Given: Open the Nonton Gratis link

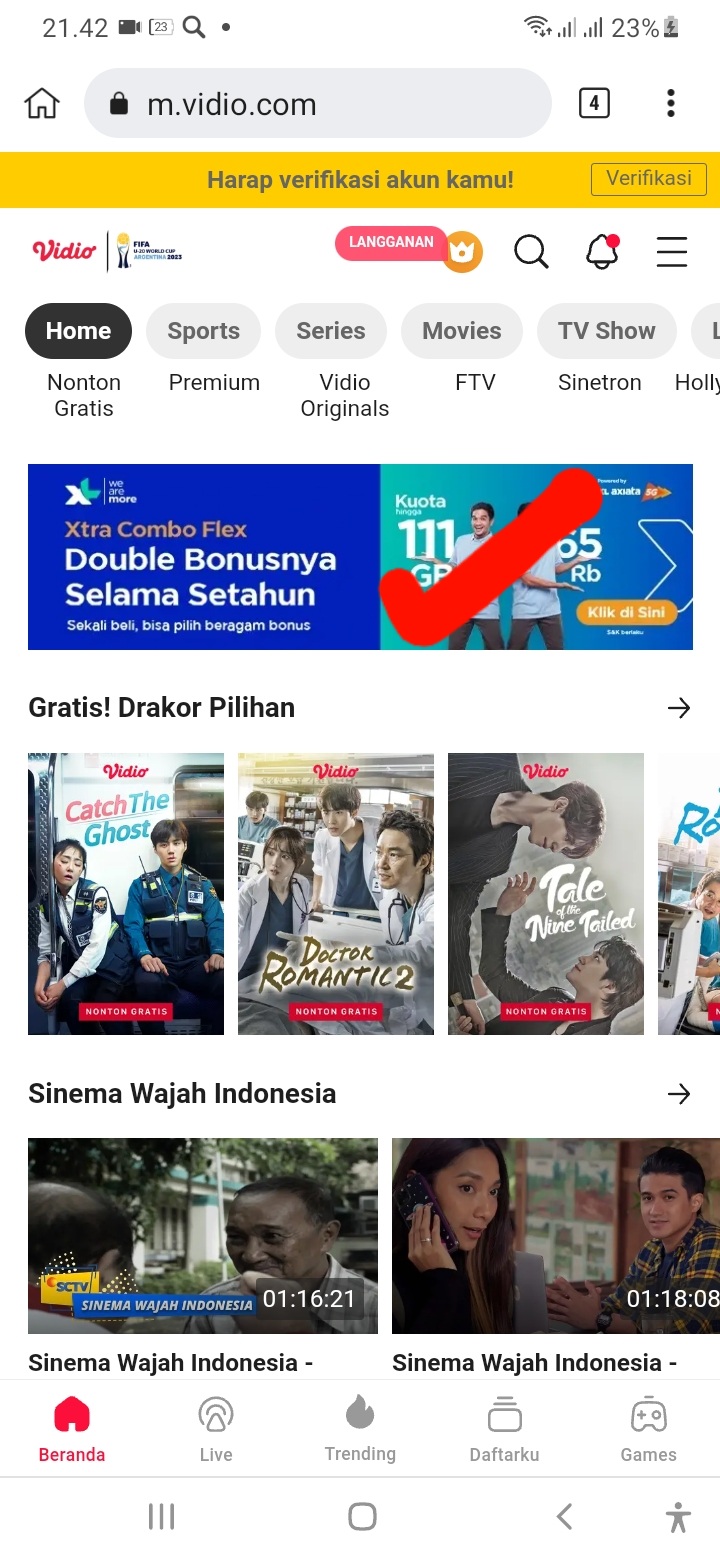Looking at the screenshot, I should tap(84, 395).
